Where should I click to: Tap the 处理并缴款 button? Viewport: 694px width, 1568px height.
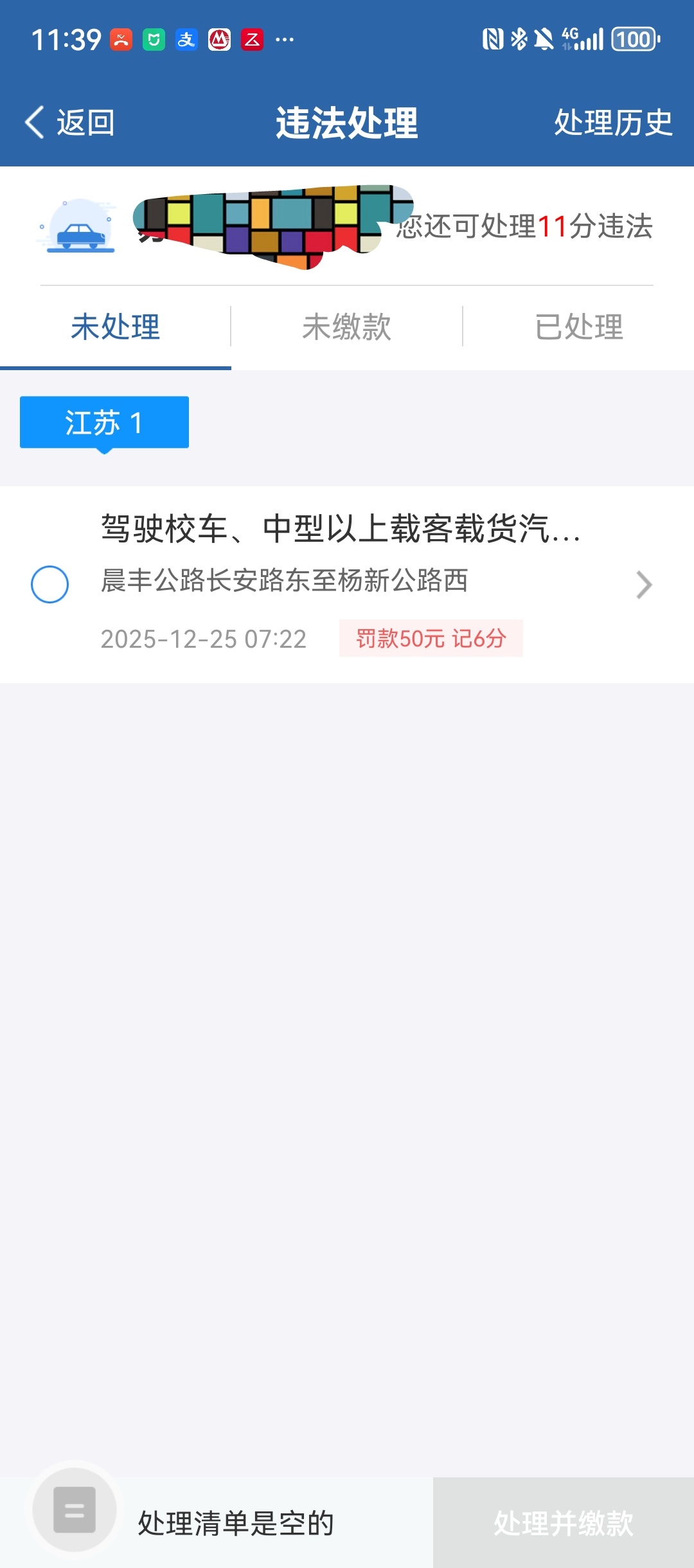coord(564,1522)
